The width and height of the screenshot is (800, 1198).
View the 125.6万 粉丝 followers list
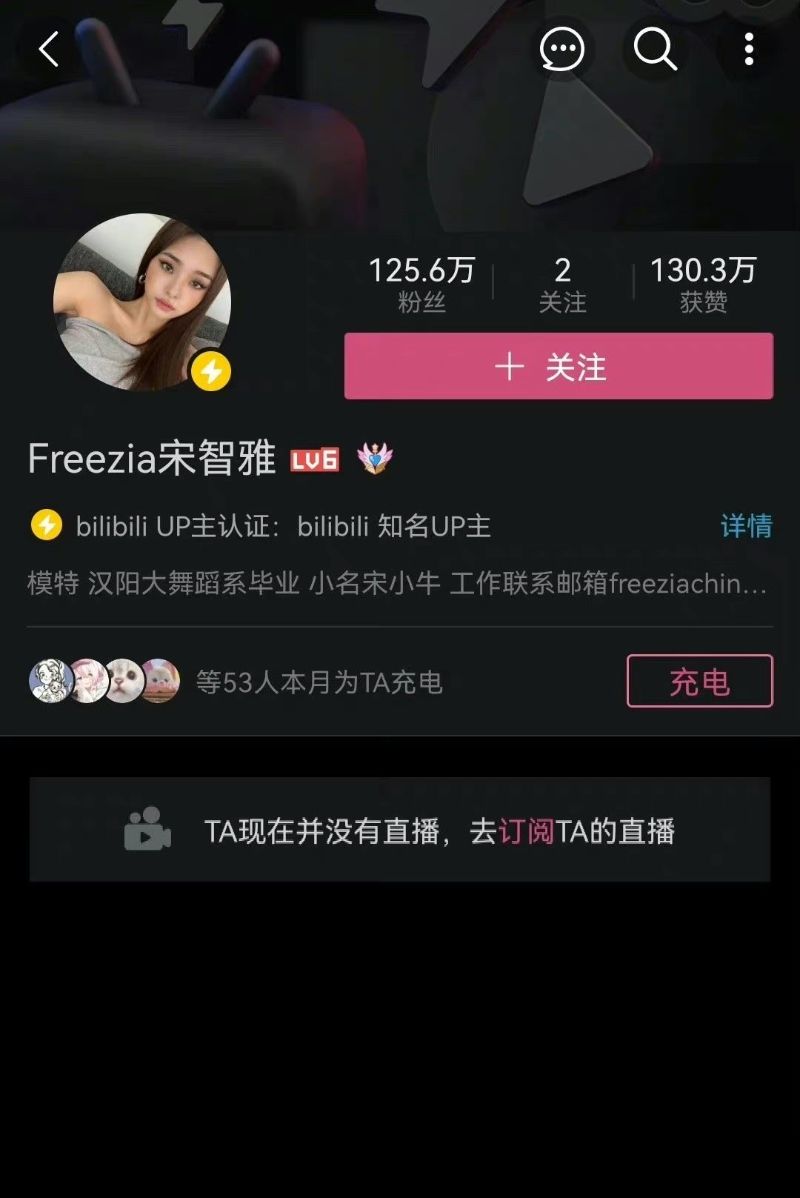(421, 284)
